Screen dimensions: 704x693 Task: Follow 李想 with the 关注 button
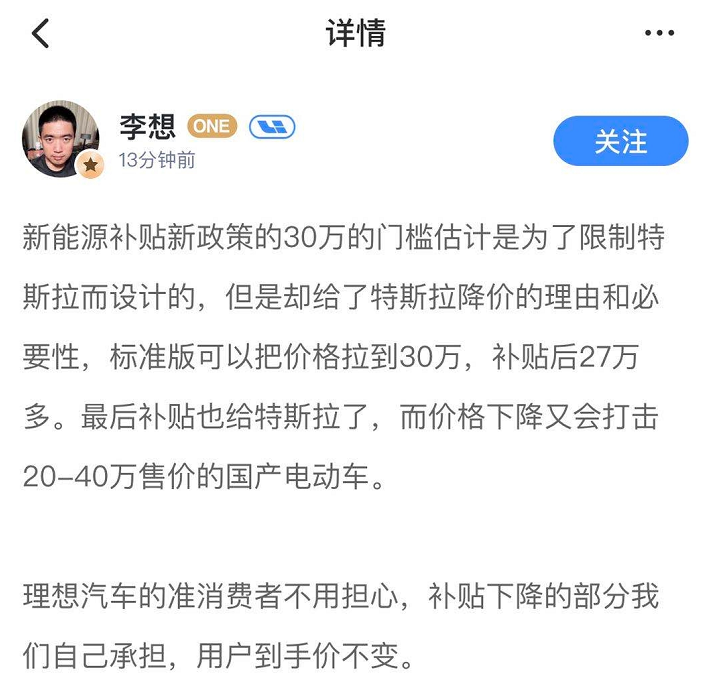tap(620, 142)
